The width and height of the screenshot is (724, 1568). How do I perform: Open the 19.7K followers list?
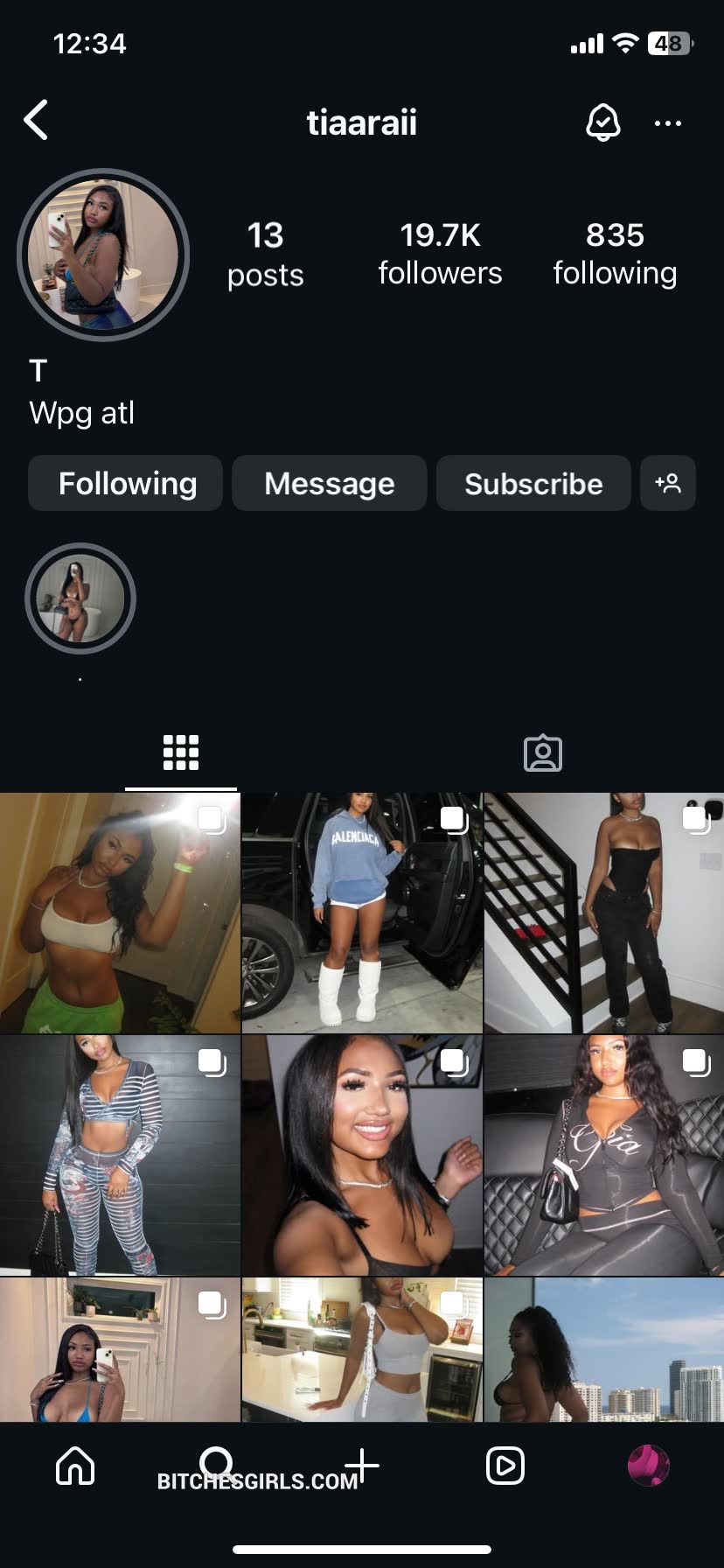440,253
